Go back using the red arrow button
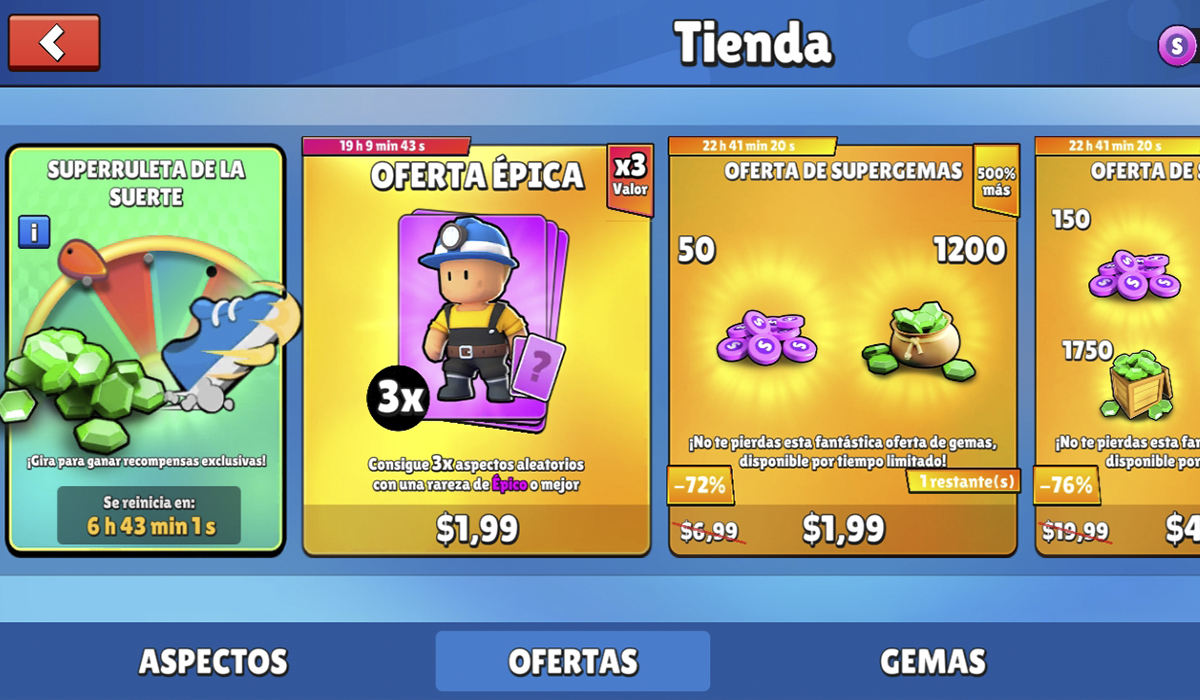Image resolution: width=1200 pixels, height=700 pixels. [x=54, y=43]
